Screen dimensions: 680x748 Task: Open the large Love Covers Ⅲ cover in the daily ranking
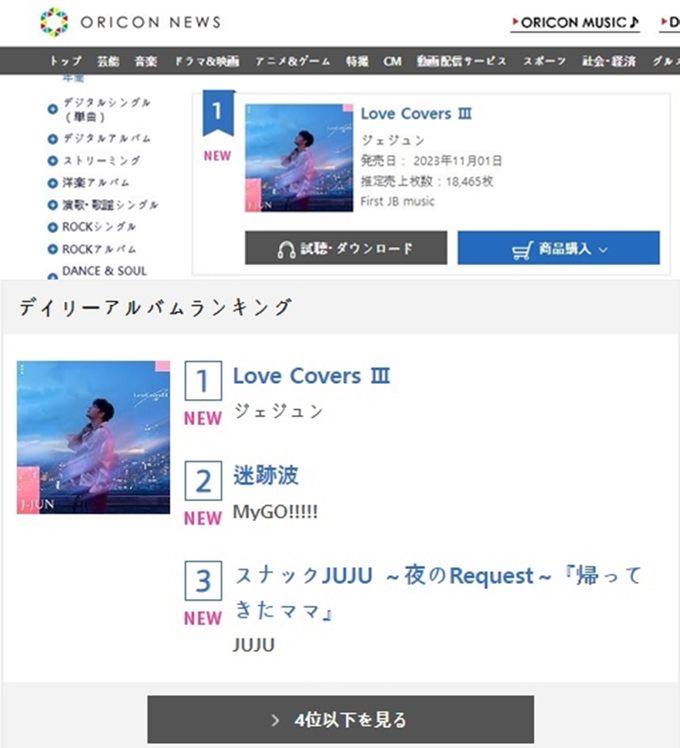(x=93, y=437)
